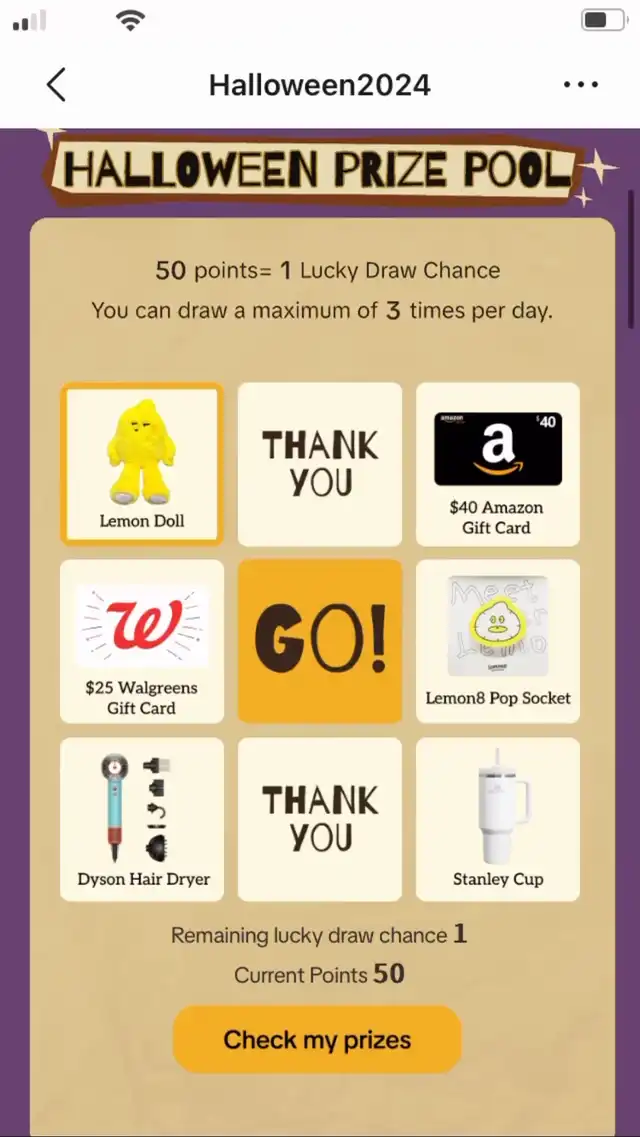Hit GO! to start the lucky draw
This screenshot has width=640, height=1137.
point(320,641)
